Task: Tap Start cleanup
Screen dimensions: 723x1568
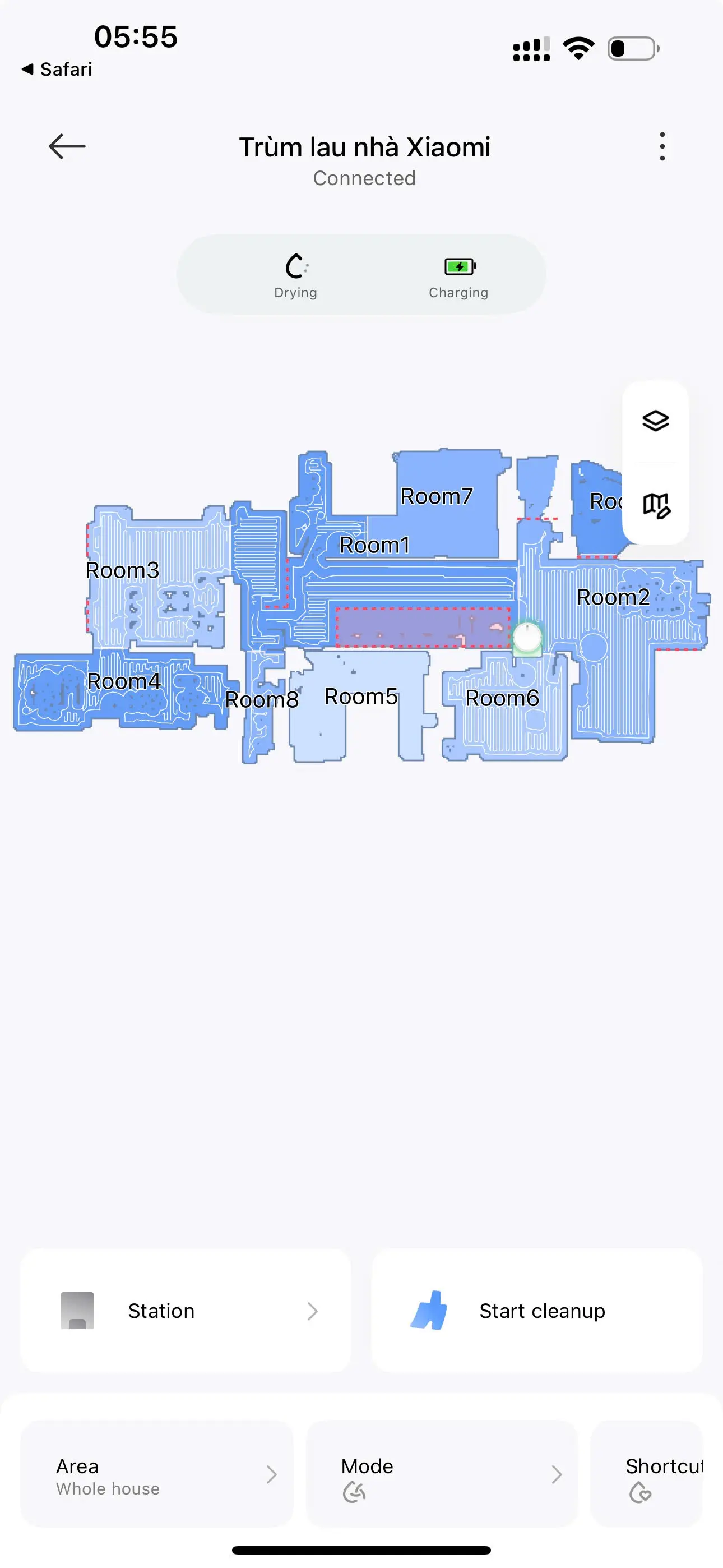Action: tap(537, 1311)
